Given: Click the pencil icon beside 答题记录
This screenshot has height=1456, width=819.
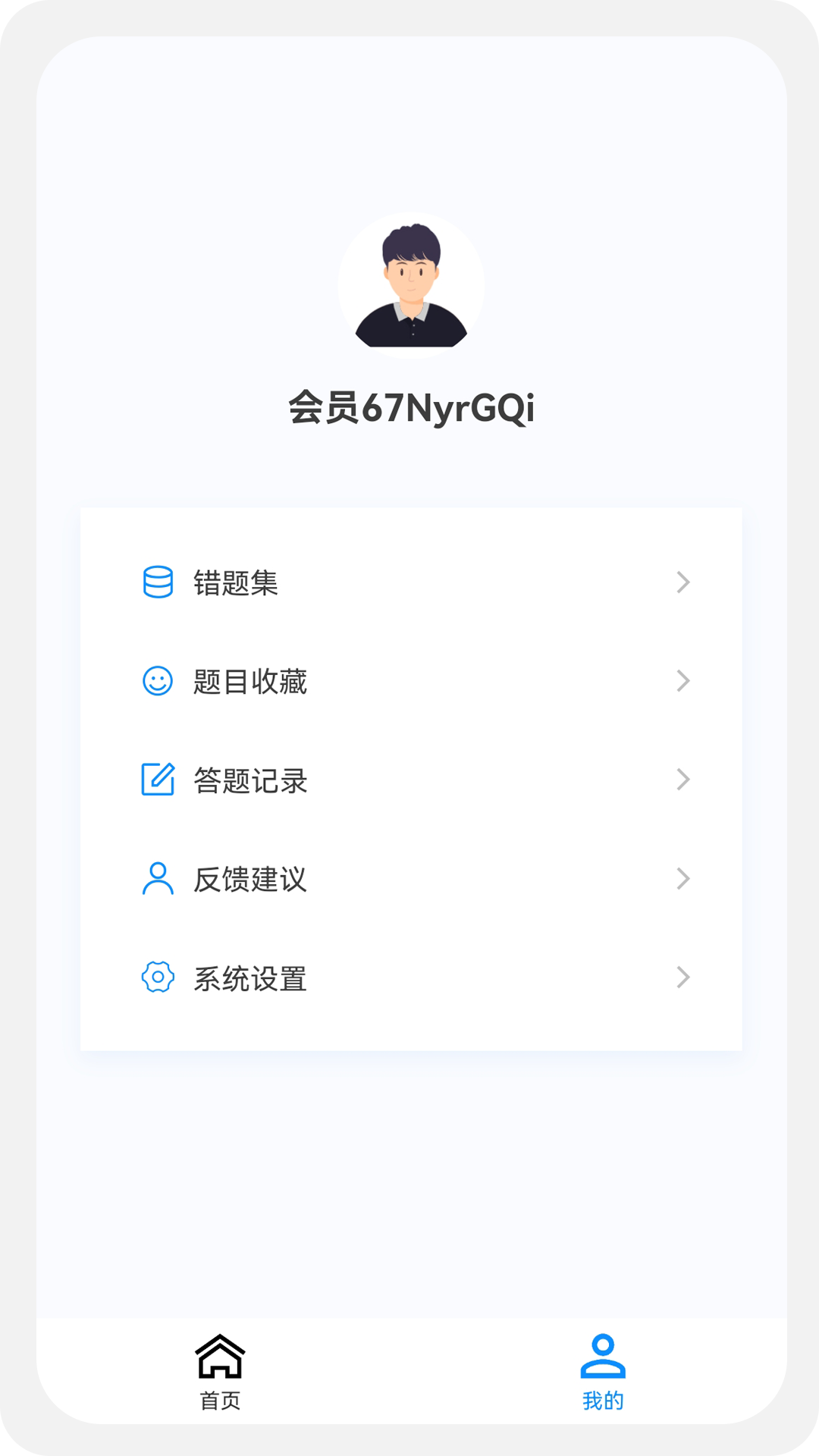Looking at the screenshot, I should tap(158, 780).
